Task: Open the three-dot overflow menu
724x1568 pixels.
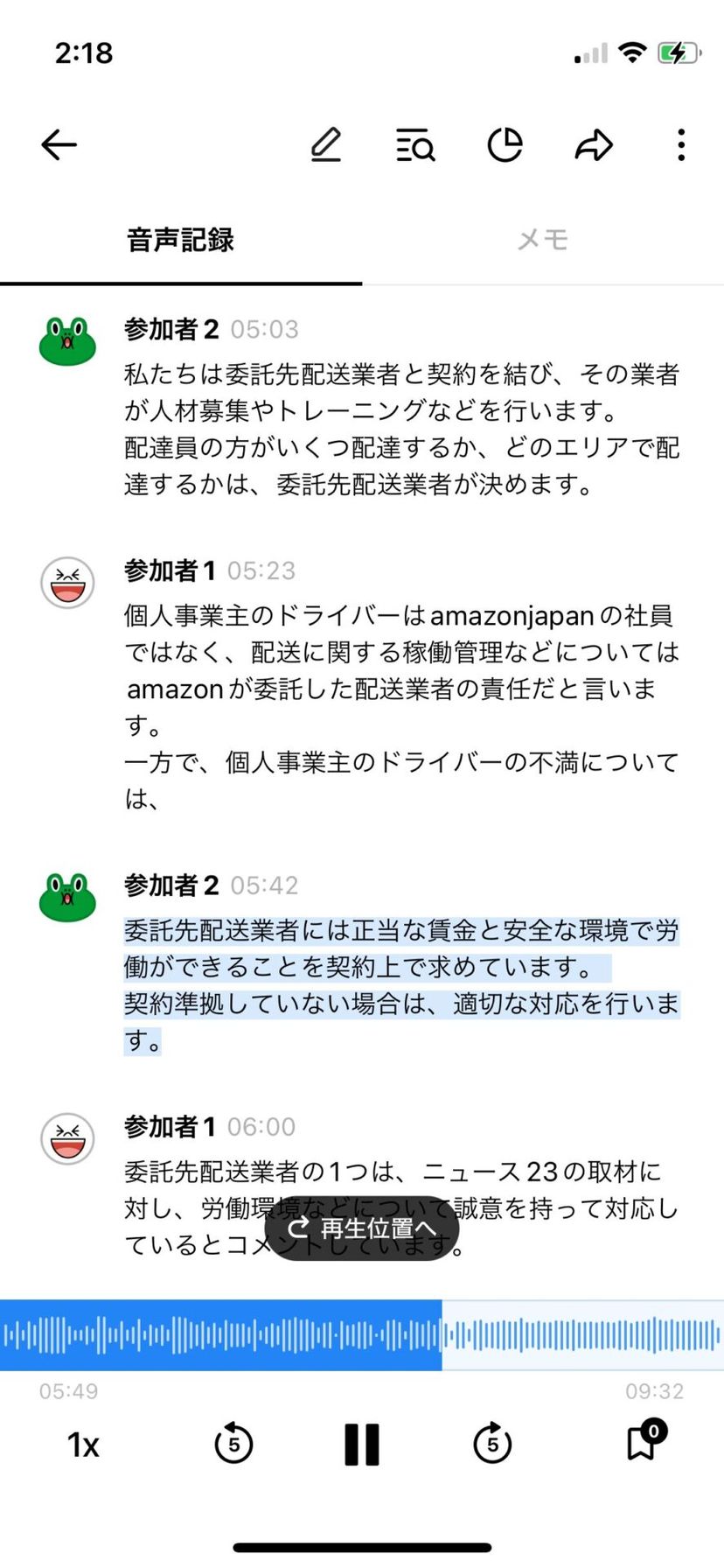Action: tap(681, 145)
